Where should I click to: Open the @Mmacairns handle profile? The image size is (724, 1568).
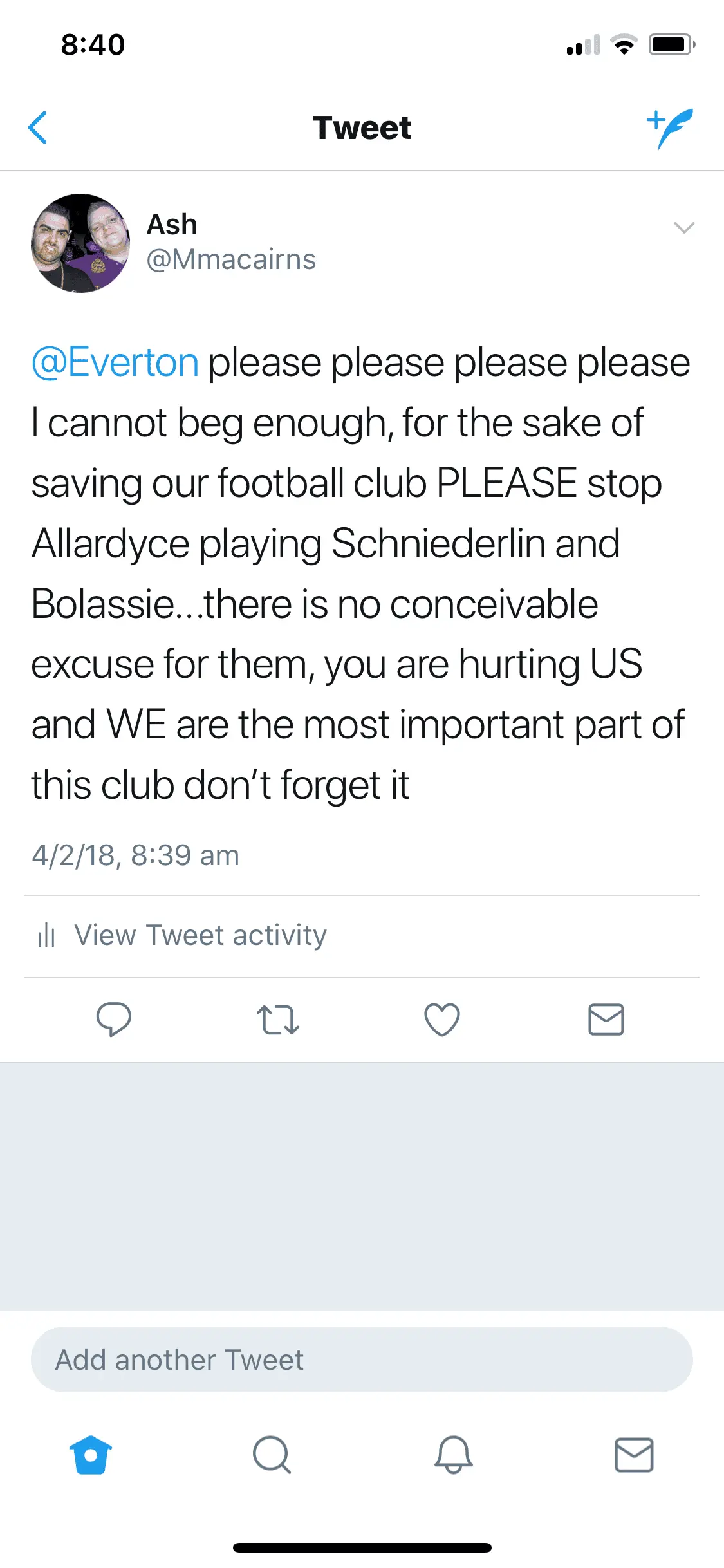click(x=231, y=260)
